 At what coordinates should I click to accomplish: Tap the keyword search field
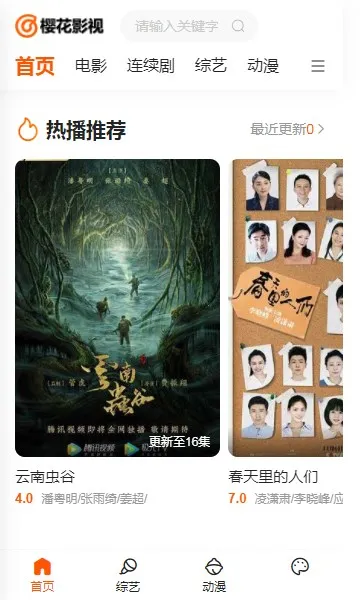point(189,26)
